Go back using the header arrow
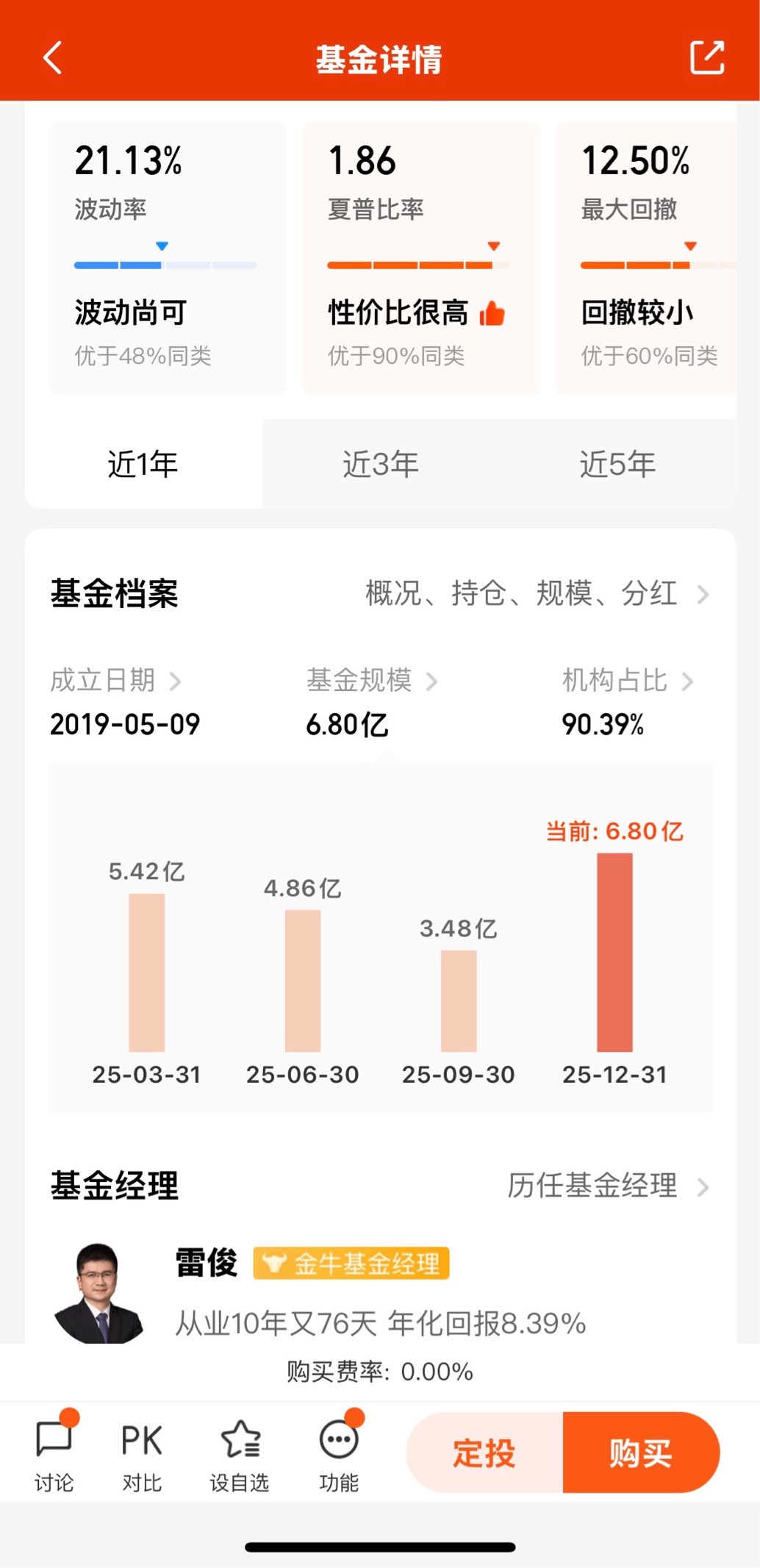760x1568 pixels. [x=52, y=58]
